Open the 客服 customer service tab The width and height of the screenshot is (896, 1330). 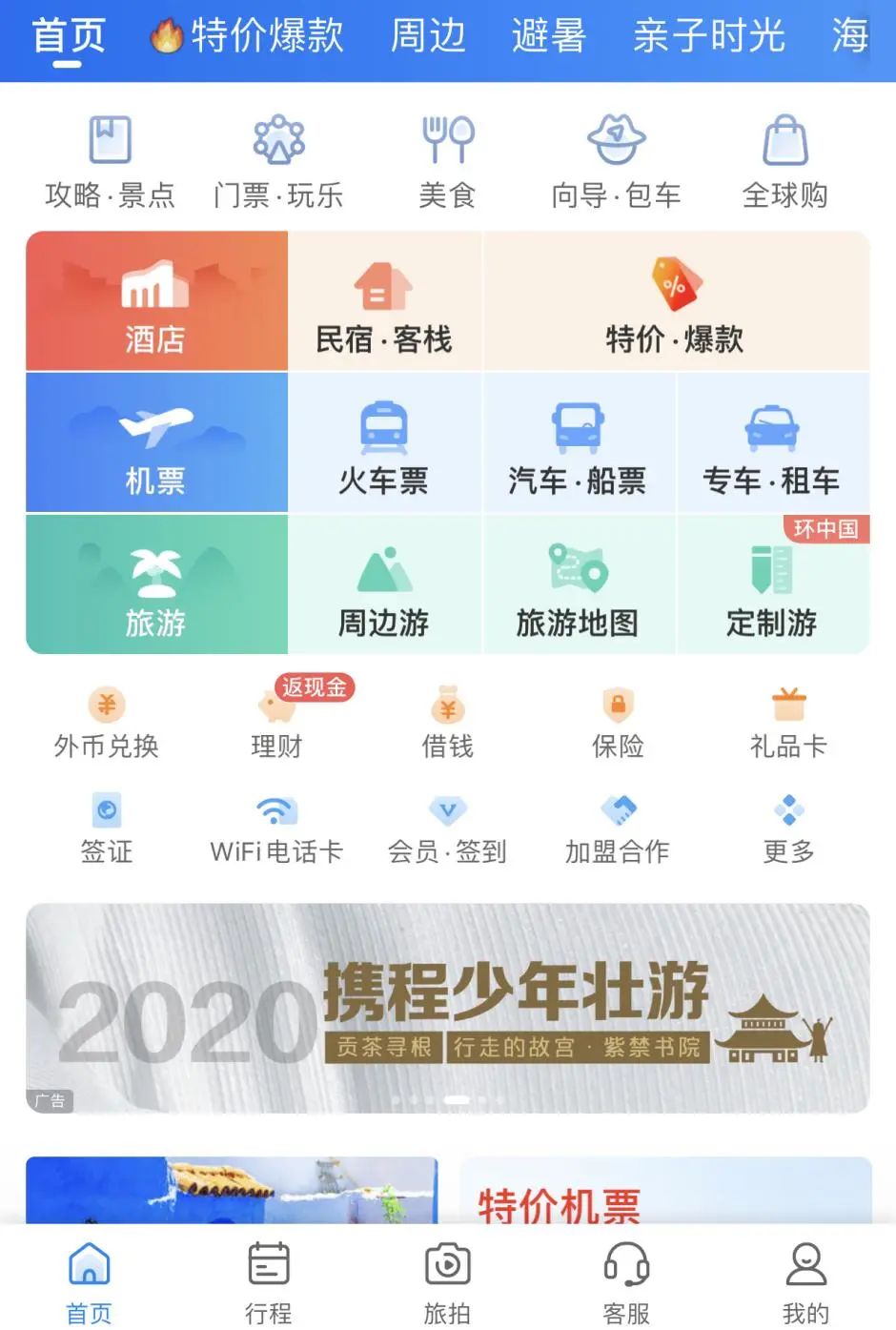626,1282
